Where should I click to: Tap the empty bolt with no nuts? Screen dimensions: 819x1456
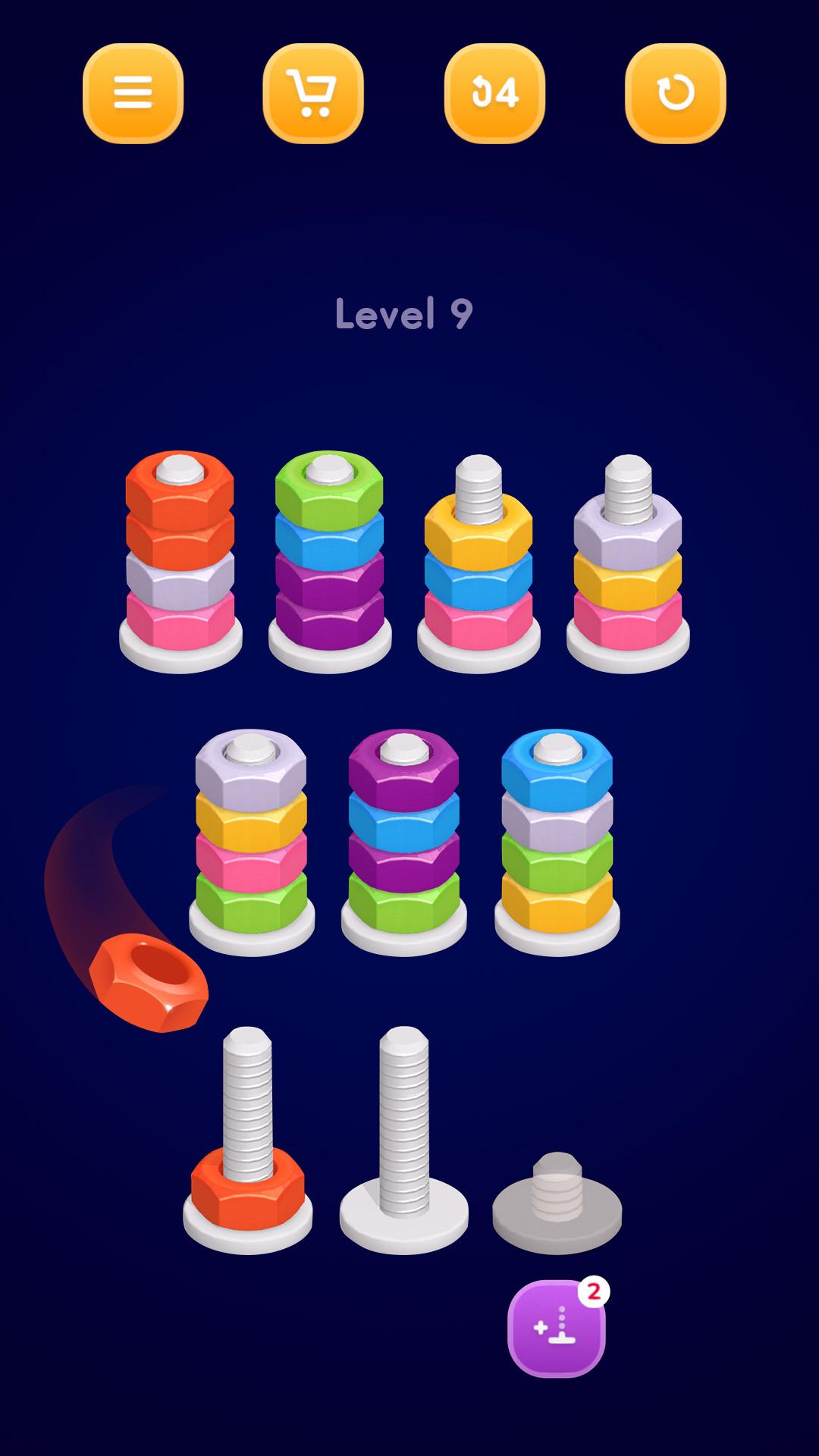[403, 1137]
